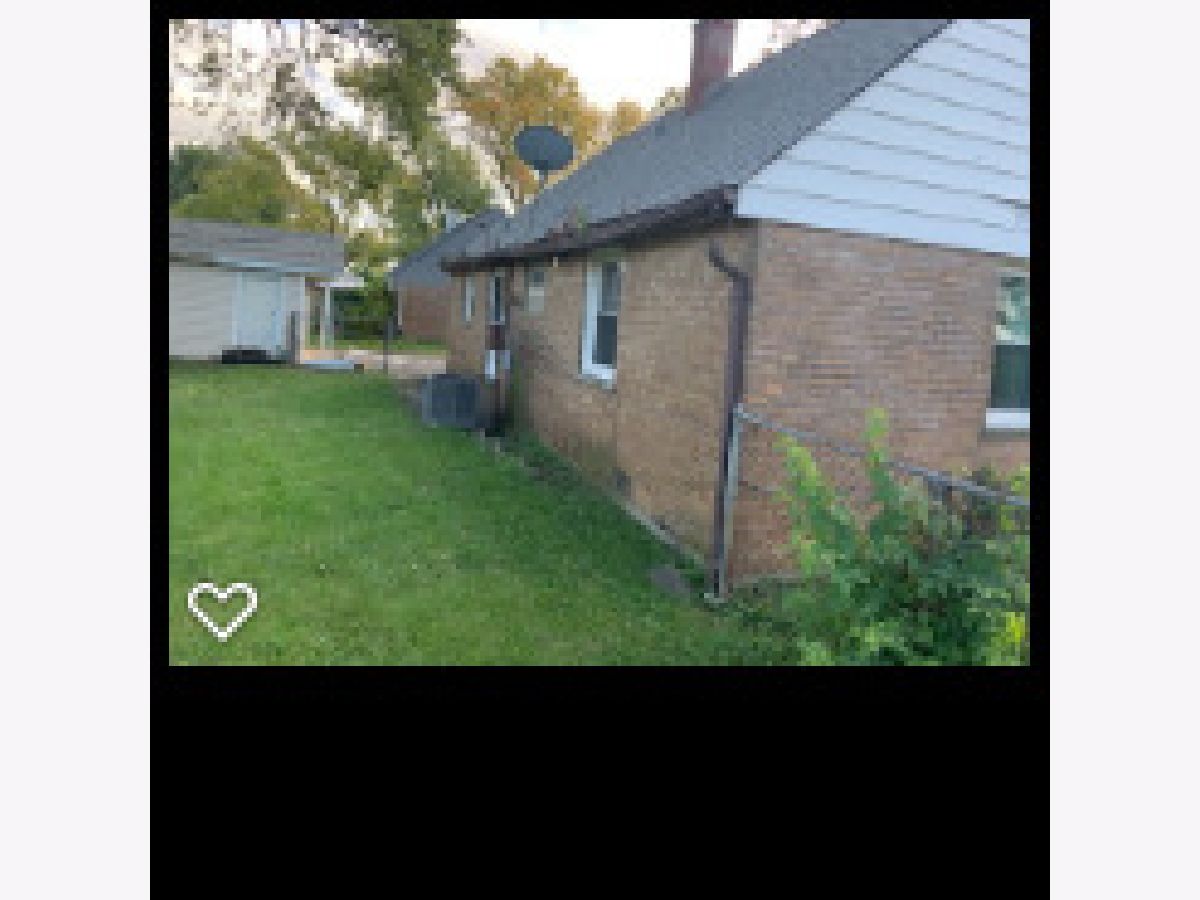Save this house photo with the heart icon

(222, 608)
